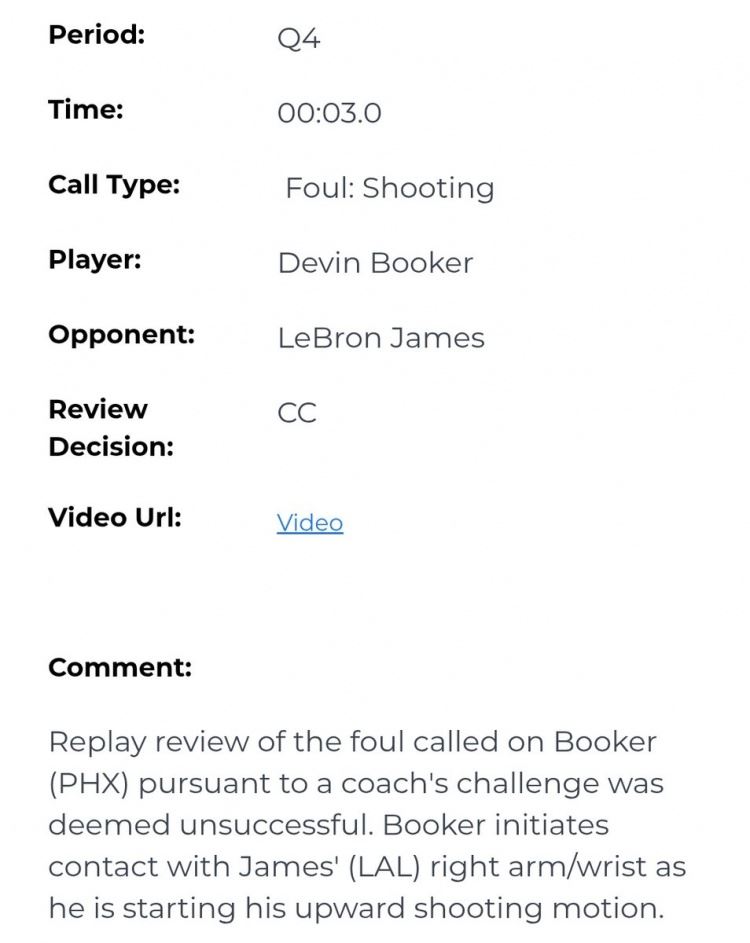Open the underlined Video link
Viewport: 750px width, 943px height.
(x=310, y=523)
